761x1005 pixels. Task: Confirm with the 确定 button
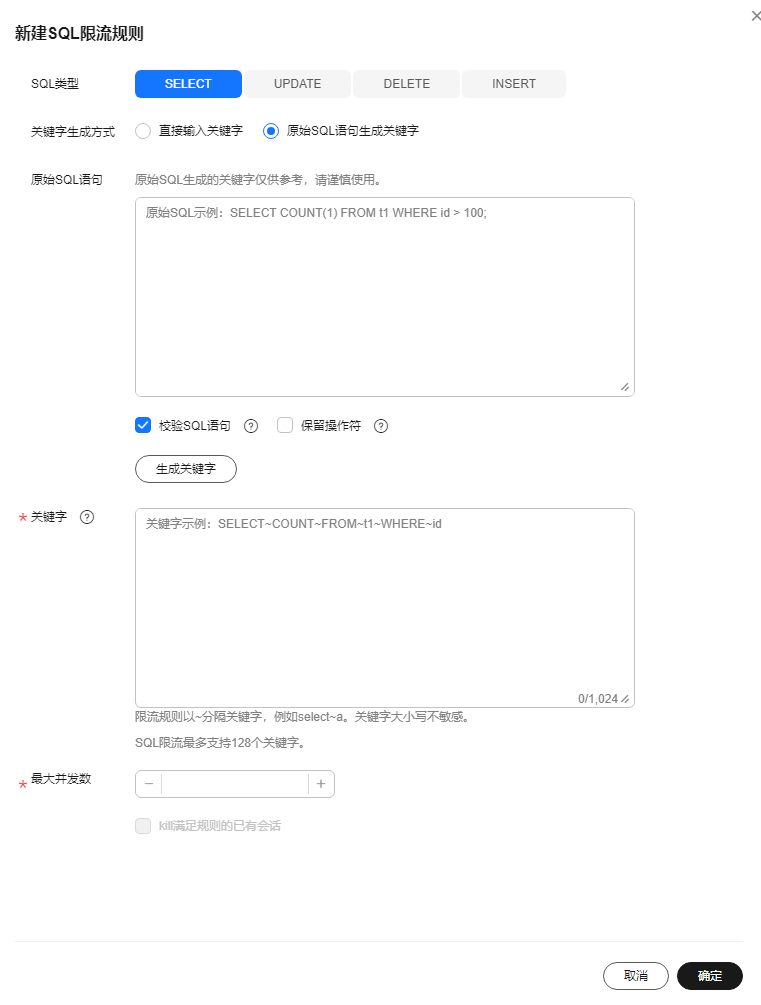click(x=710, y=976)
